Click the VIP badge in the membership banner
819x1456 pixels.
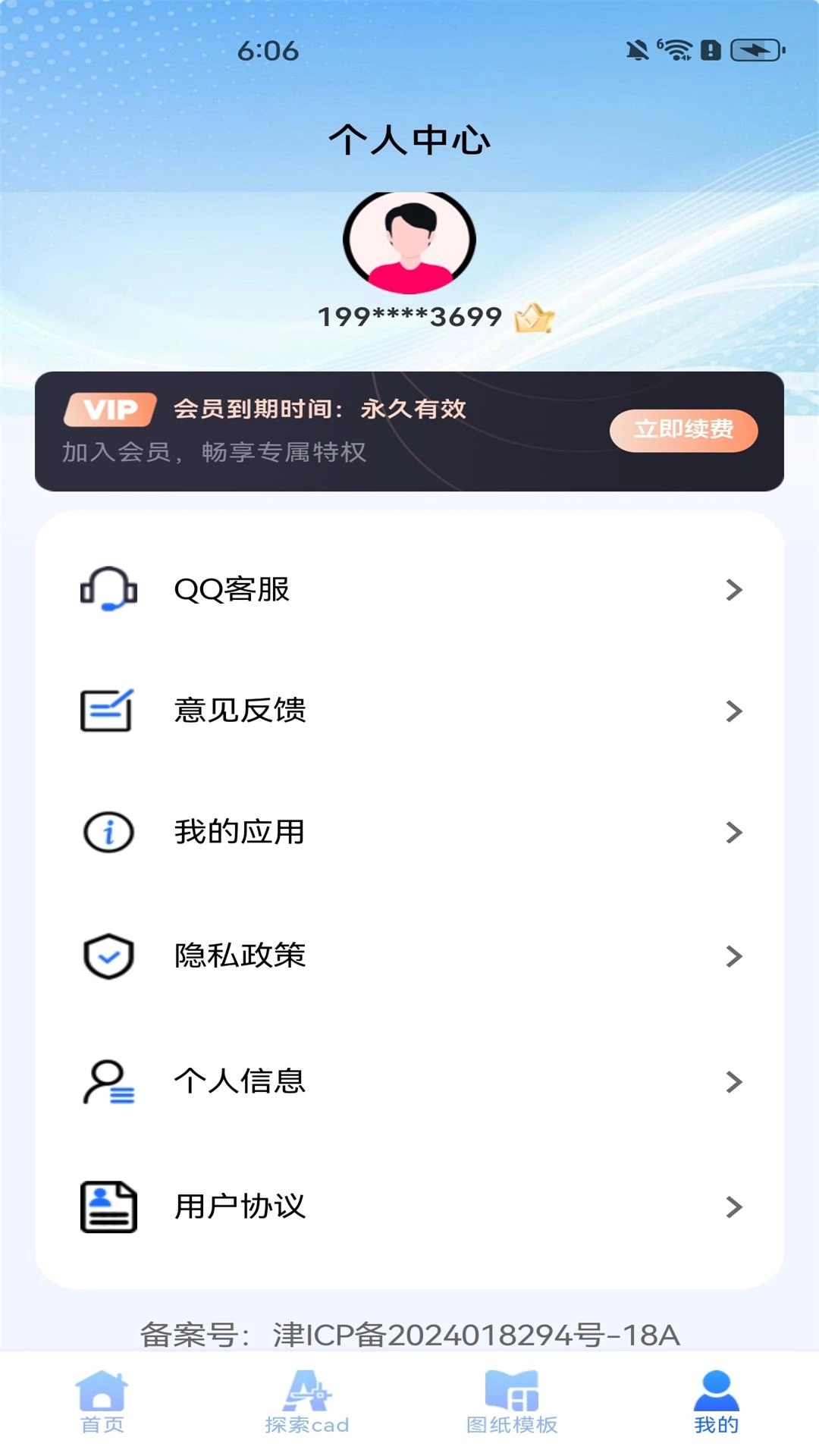coord(108,409)
